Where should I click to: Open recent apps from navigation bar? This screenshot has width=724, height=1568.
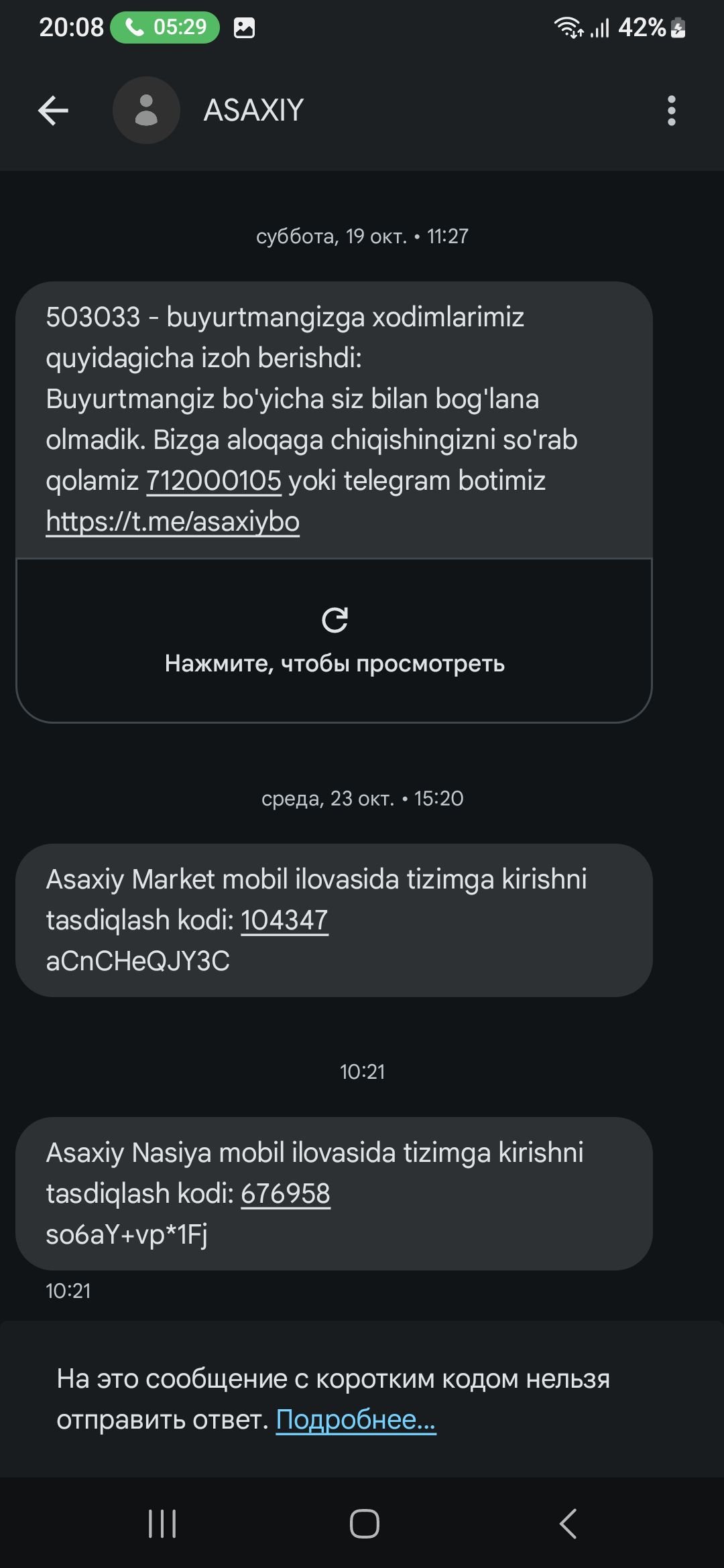[162, 1523]
